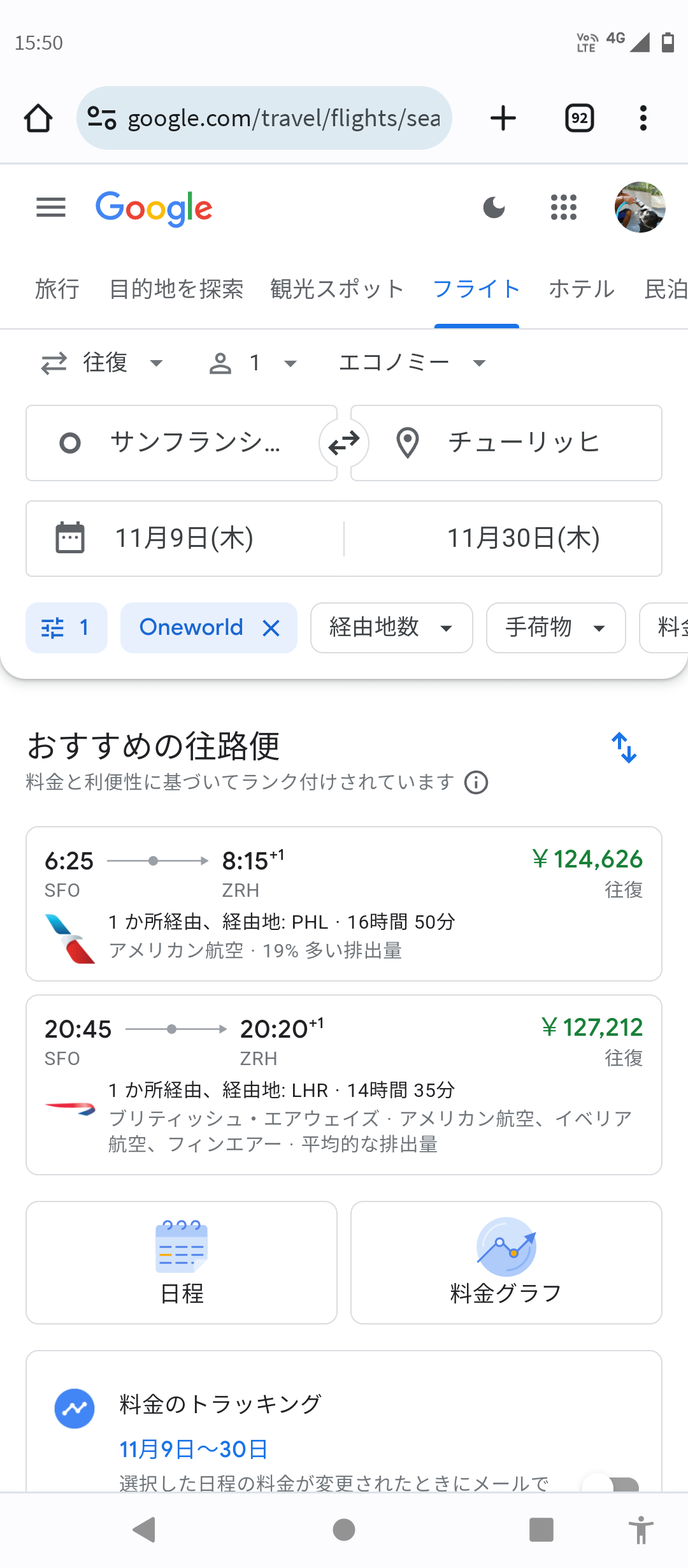The image size is (688, 1568).
Task: Switch to the ホテル tab
Action: [582, 289]
